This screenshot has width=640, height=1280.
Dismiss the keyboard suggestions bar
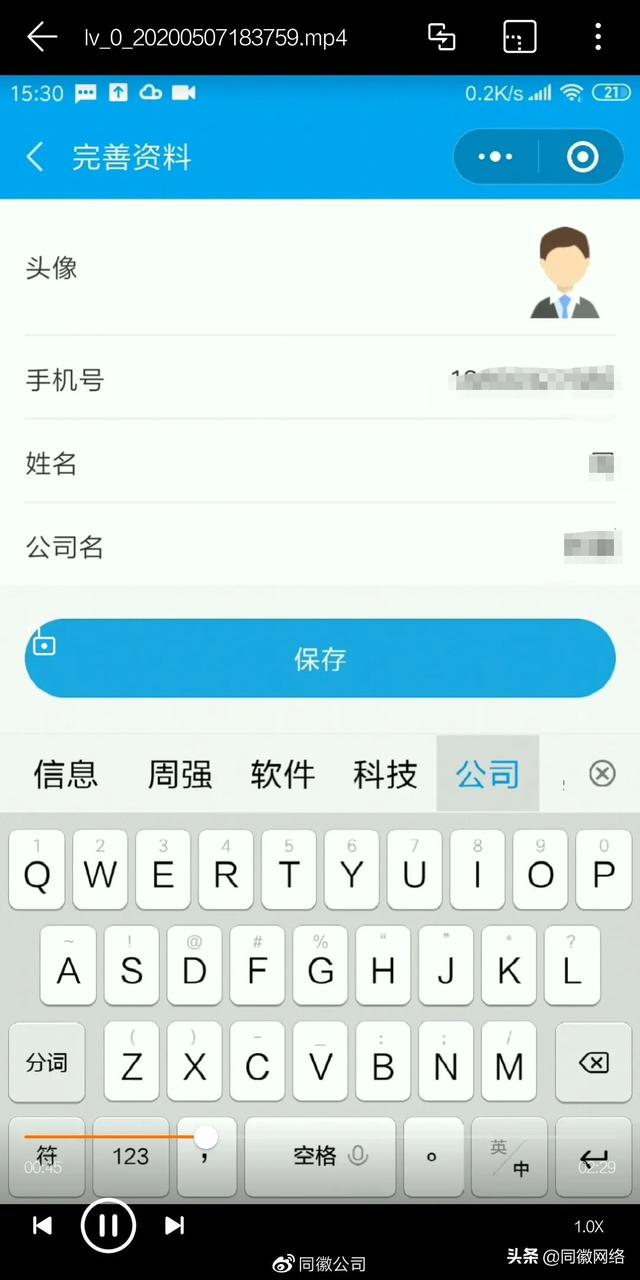tap(602, 773)
